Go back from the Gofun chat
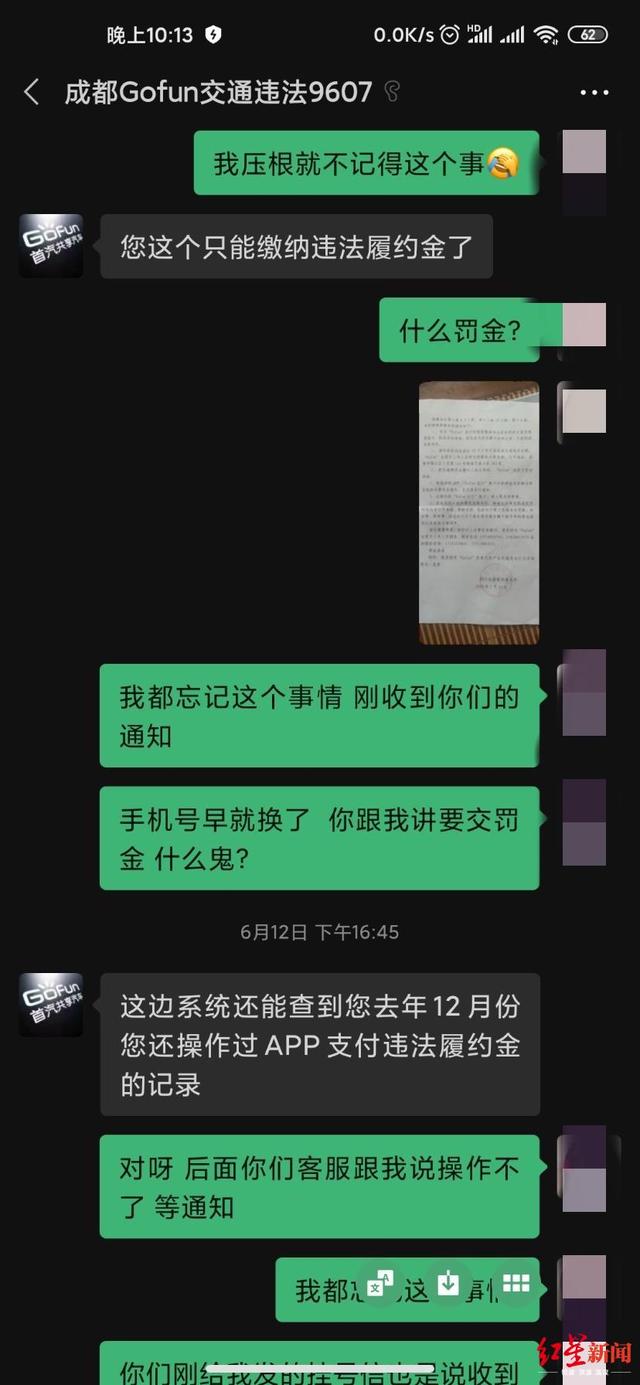Viewport: 640px width, 1385px height. pos(32,93)
